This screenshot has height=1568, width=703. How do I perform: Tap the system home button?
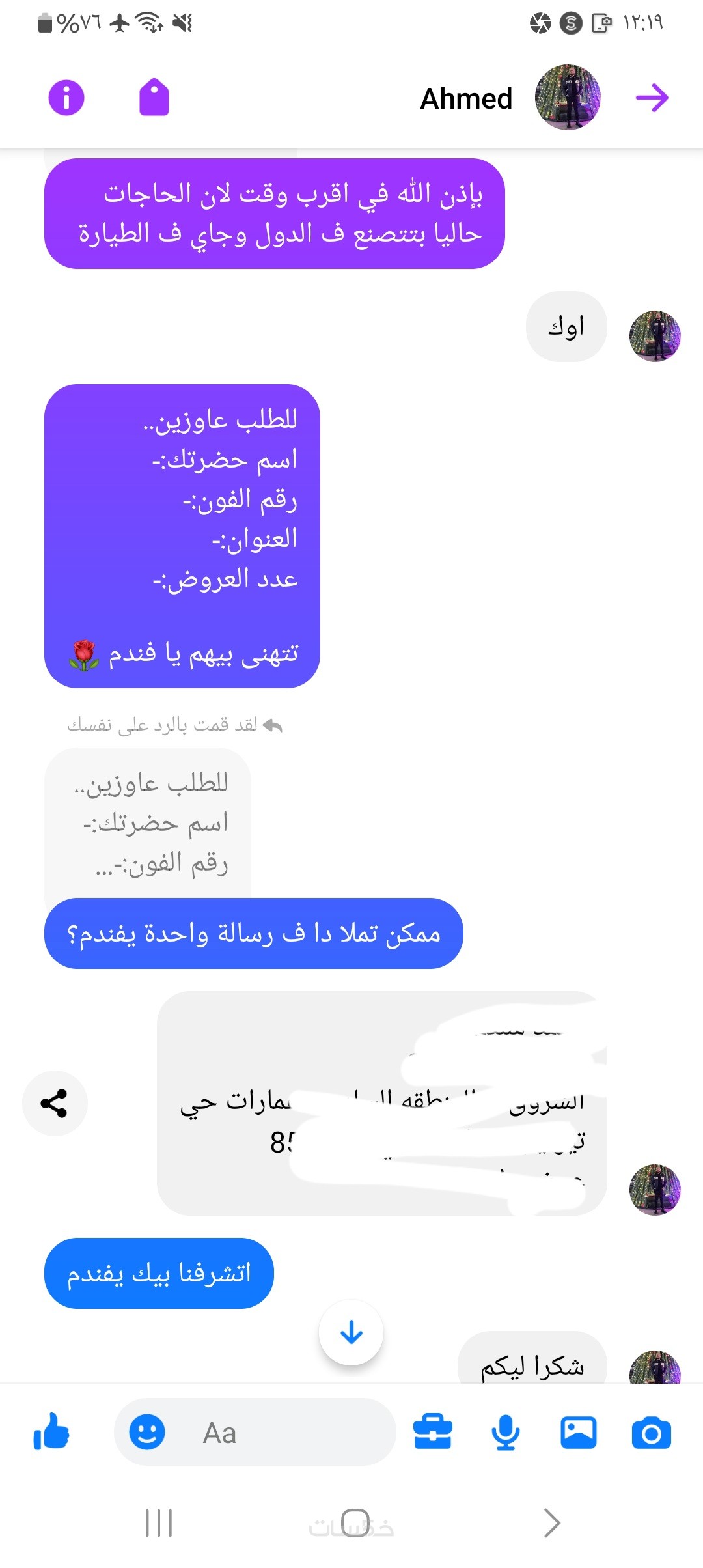355,1523
